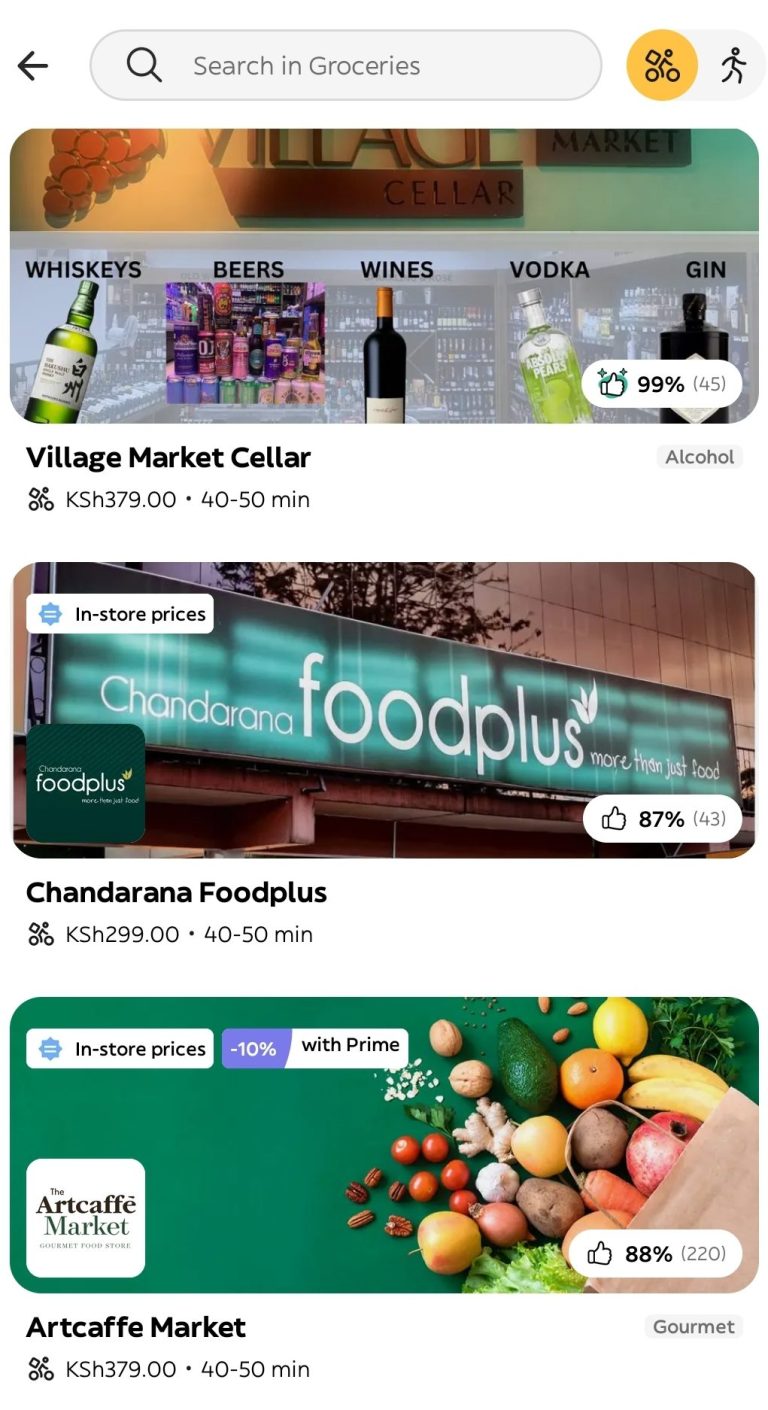768x1410 pixels.
Task: Open the Search in Groceries field
Action: (345, 66)
